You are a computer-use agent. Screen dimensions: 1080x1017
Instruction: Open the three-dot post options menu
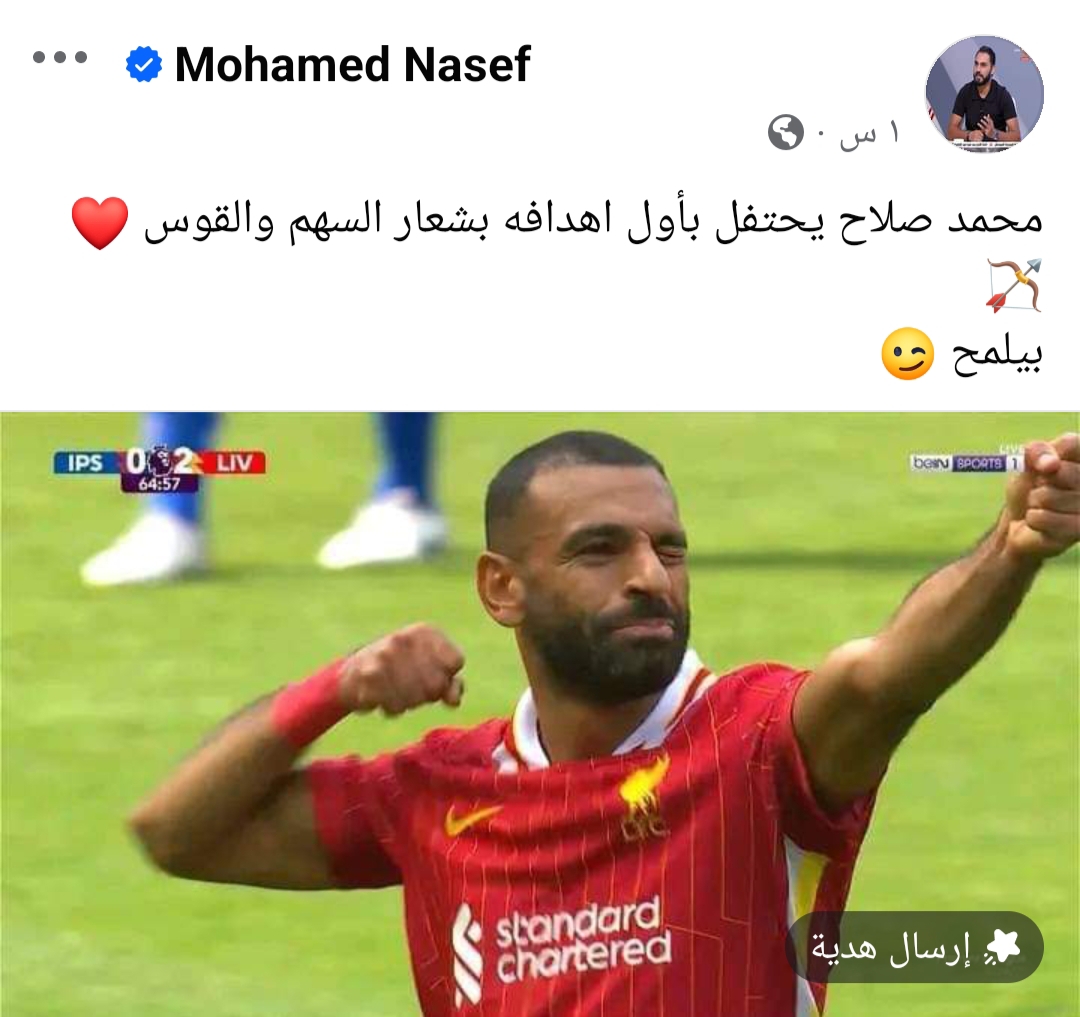[x=60, y=58]
